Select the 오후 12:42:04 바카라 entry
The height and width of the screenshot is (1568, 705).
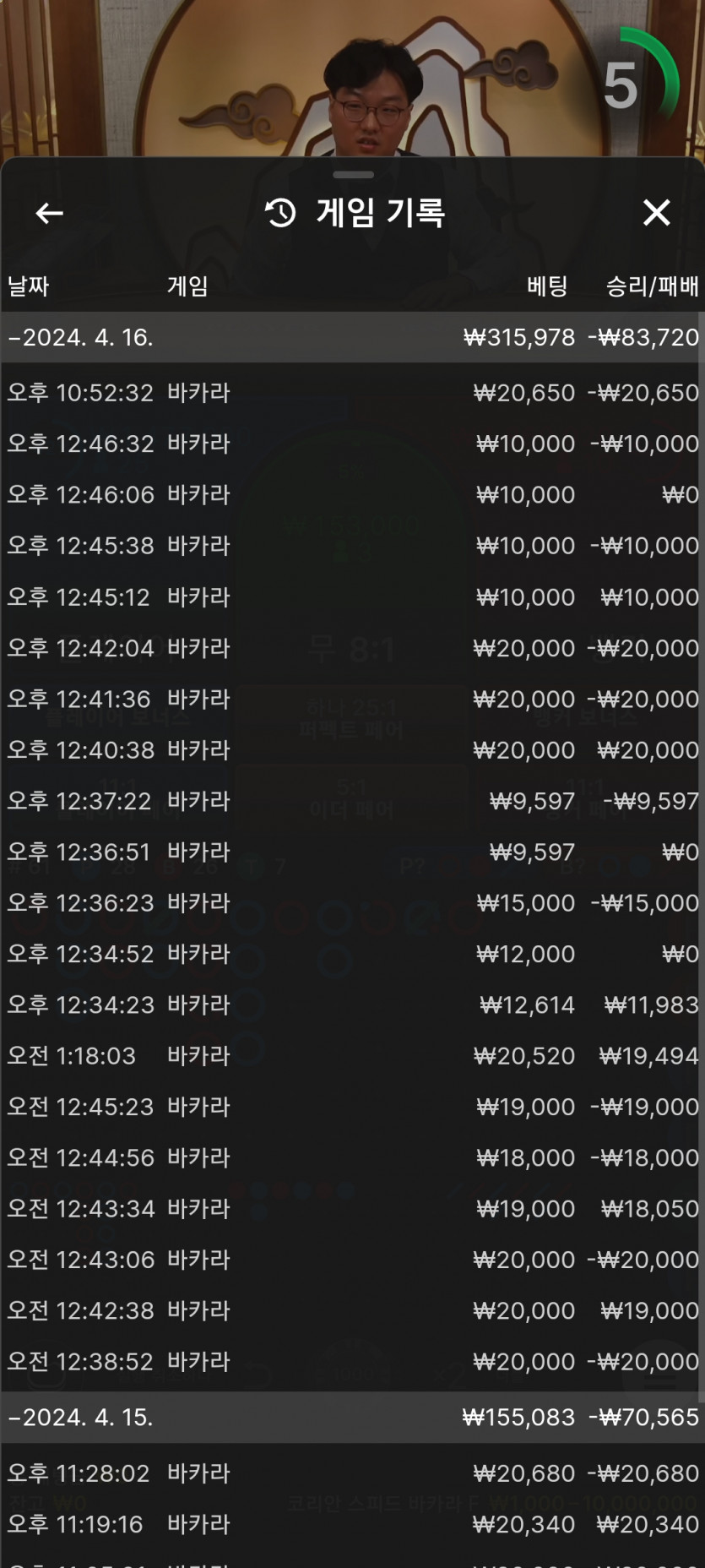(x=352, y=648)
